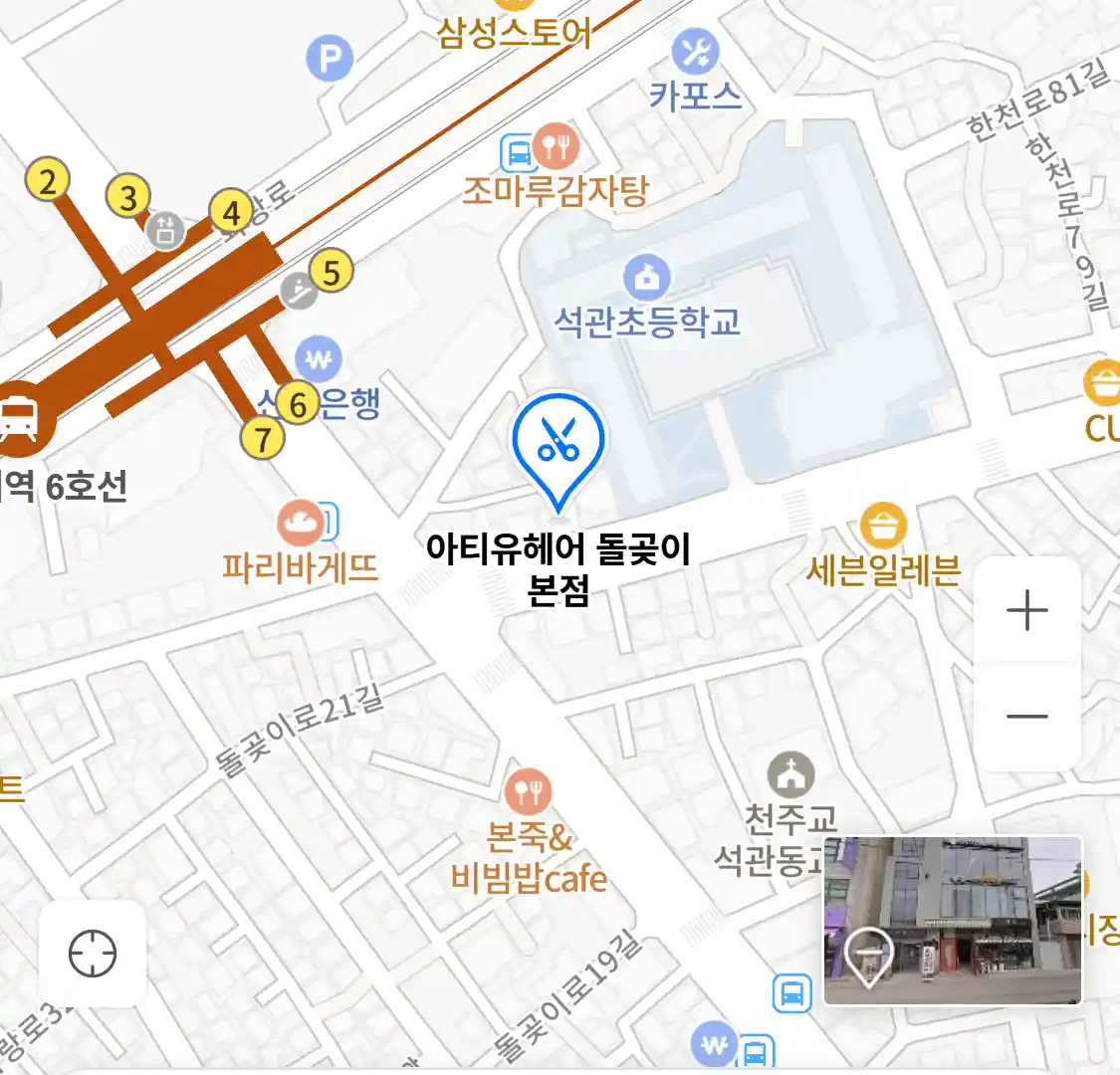
Task: Zoom in on the map
Action: coord(1026,610)
